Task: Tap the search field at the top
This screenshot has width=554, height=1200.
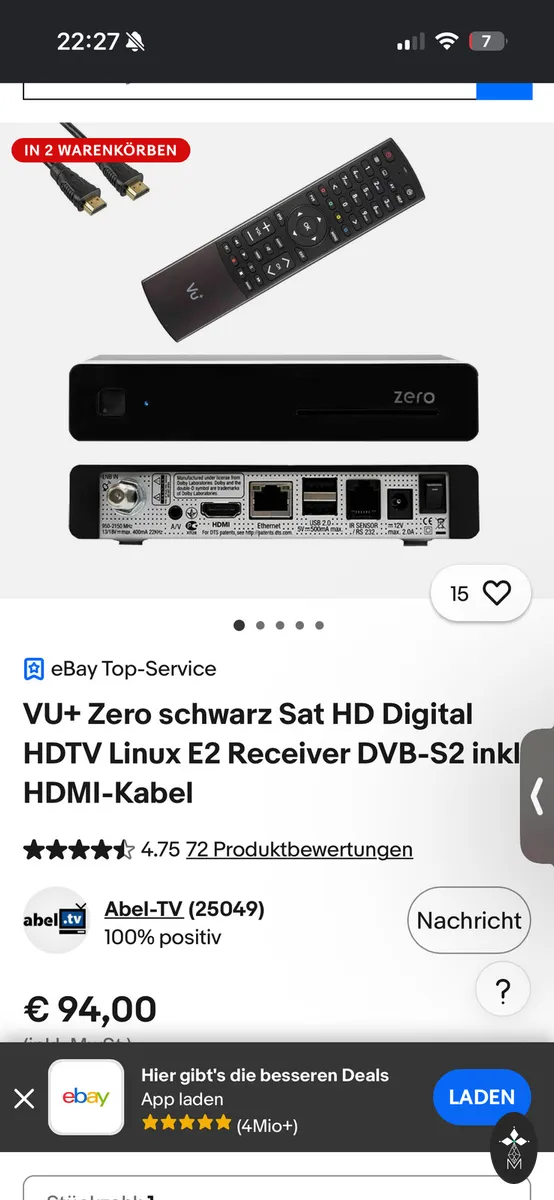Action: tap(249, 90)
